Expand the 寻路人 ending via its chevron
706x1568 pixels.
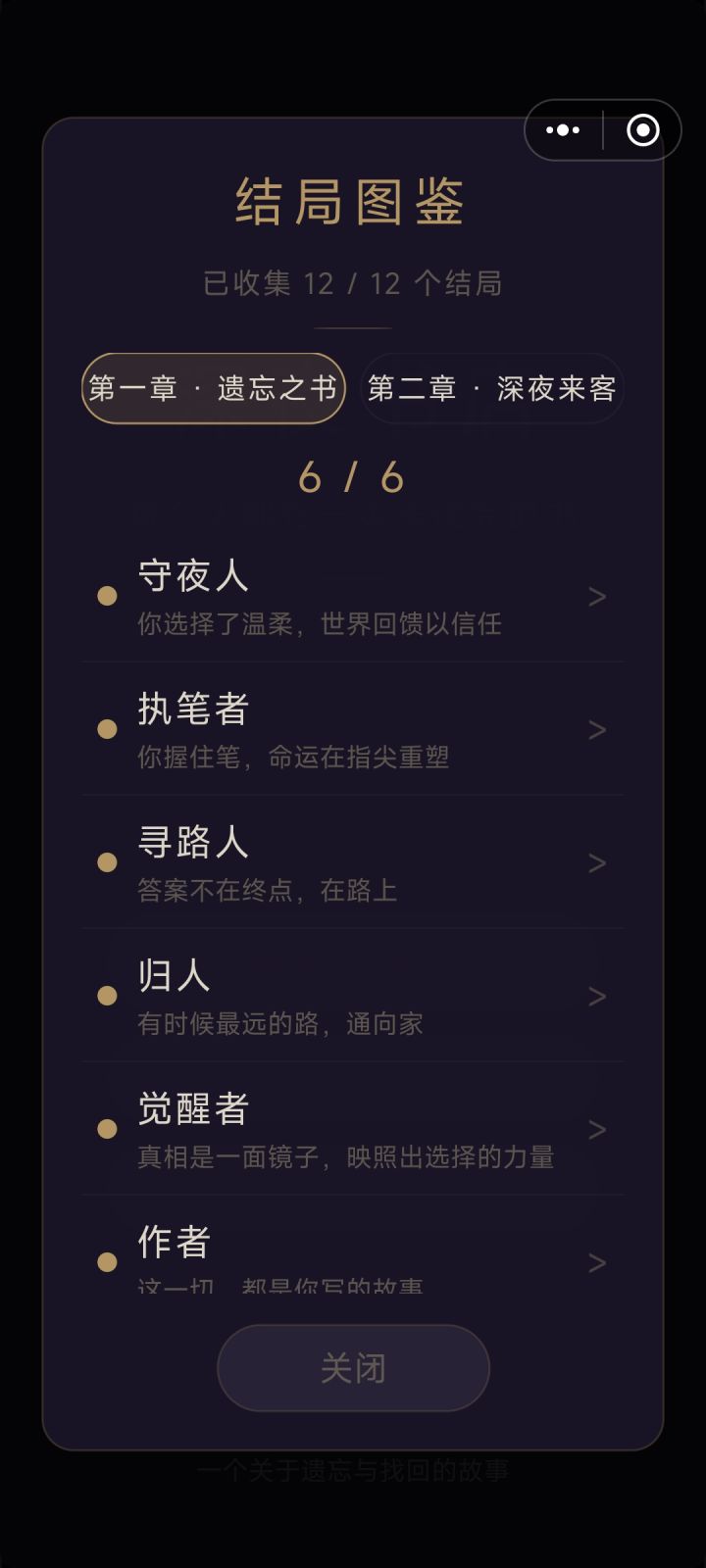point(598,862)
